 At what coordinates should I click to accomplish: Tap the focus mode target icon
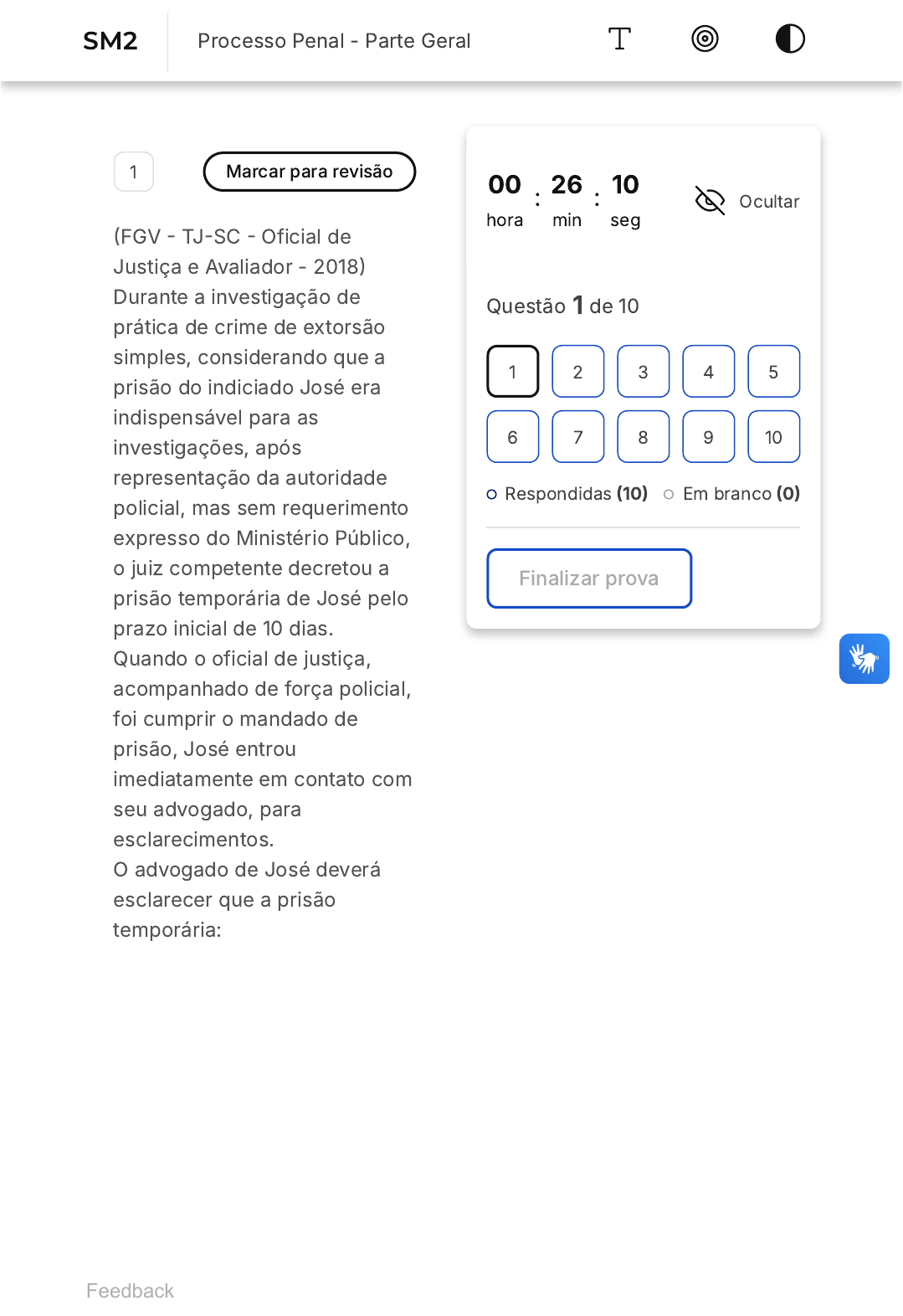coord(705,39)
